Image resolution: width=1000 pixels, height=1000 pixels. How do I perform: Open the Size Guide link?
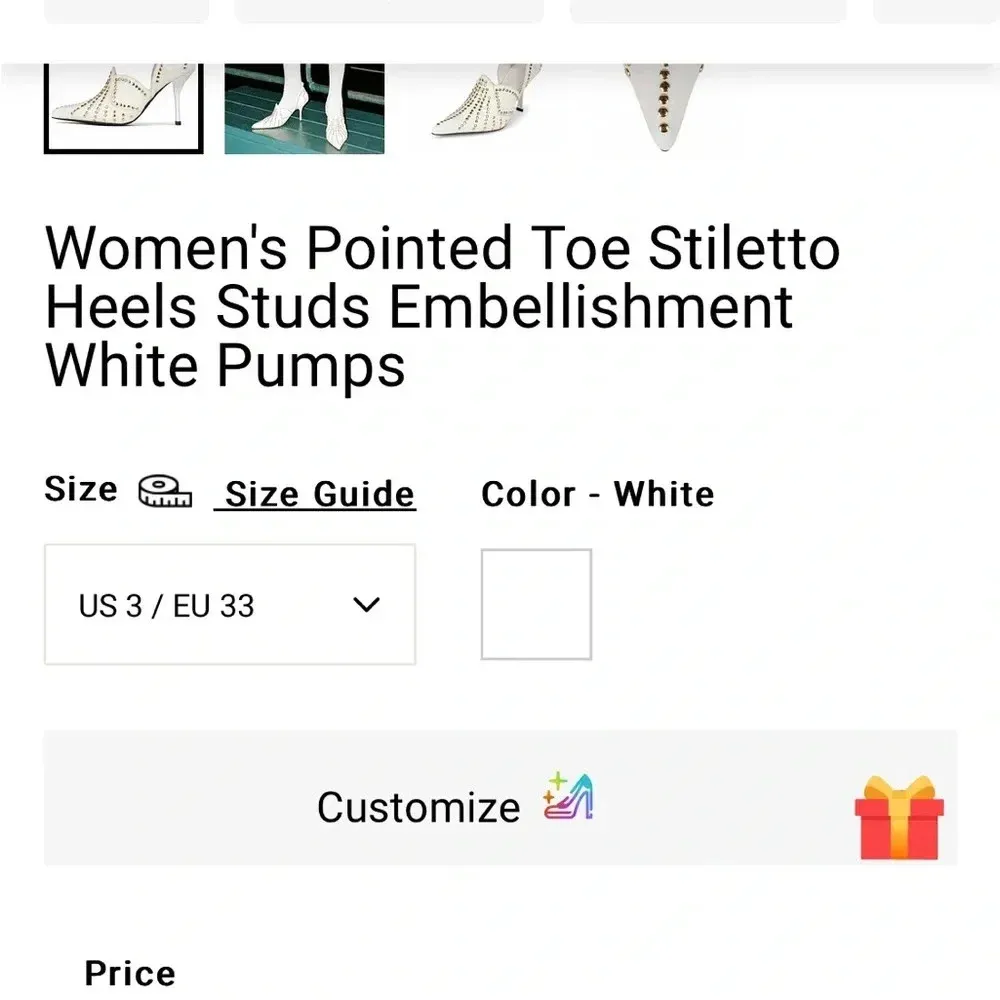[316, 494]
